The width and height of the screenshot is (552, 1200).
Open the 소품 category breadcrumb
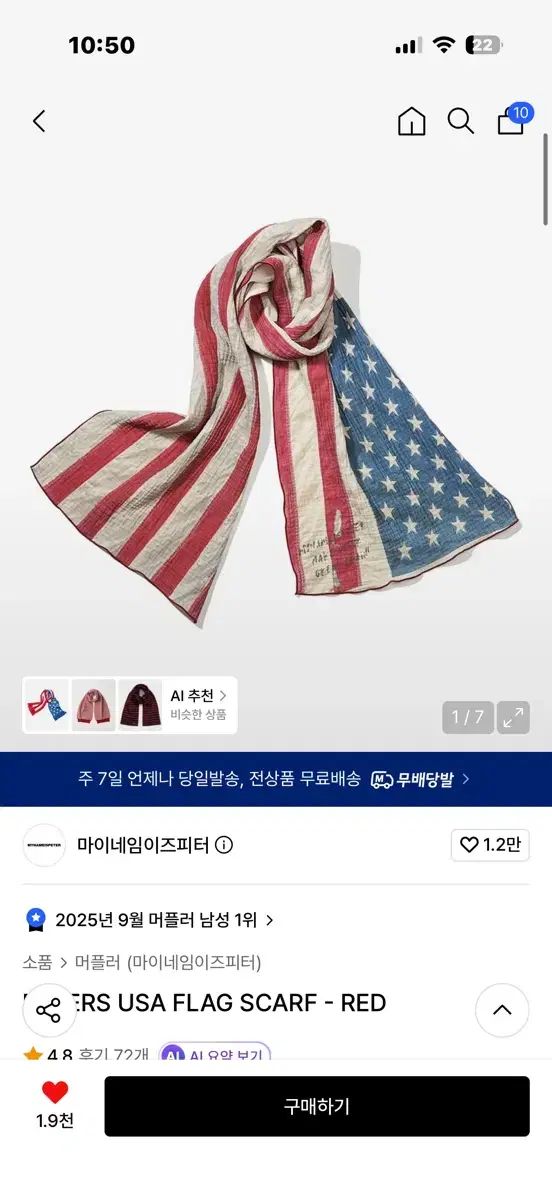[38, 962]
